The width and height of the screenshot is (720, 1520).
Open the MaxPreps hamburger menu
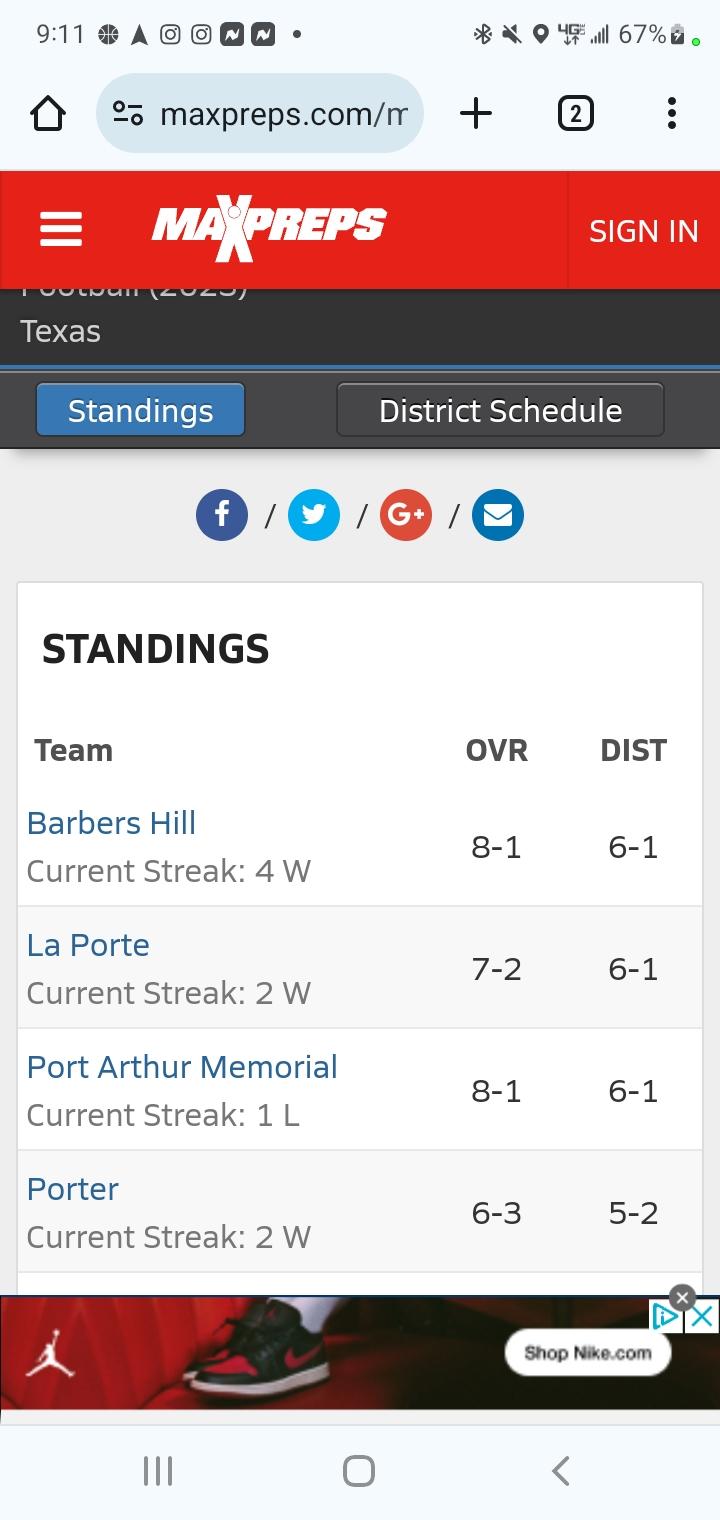61,230
